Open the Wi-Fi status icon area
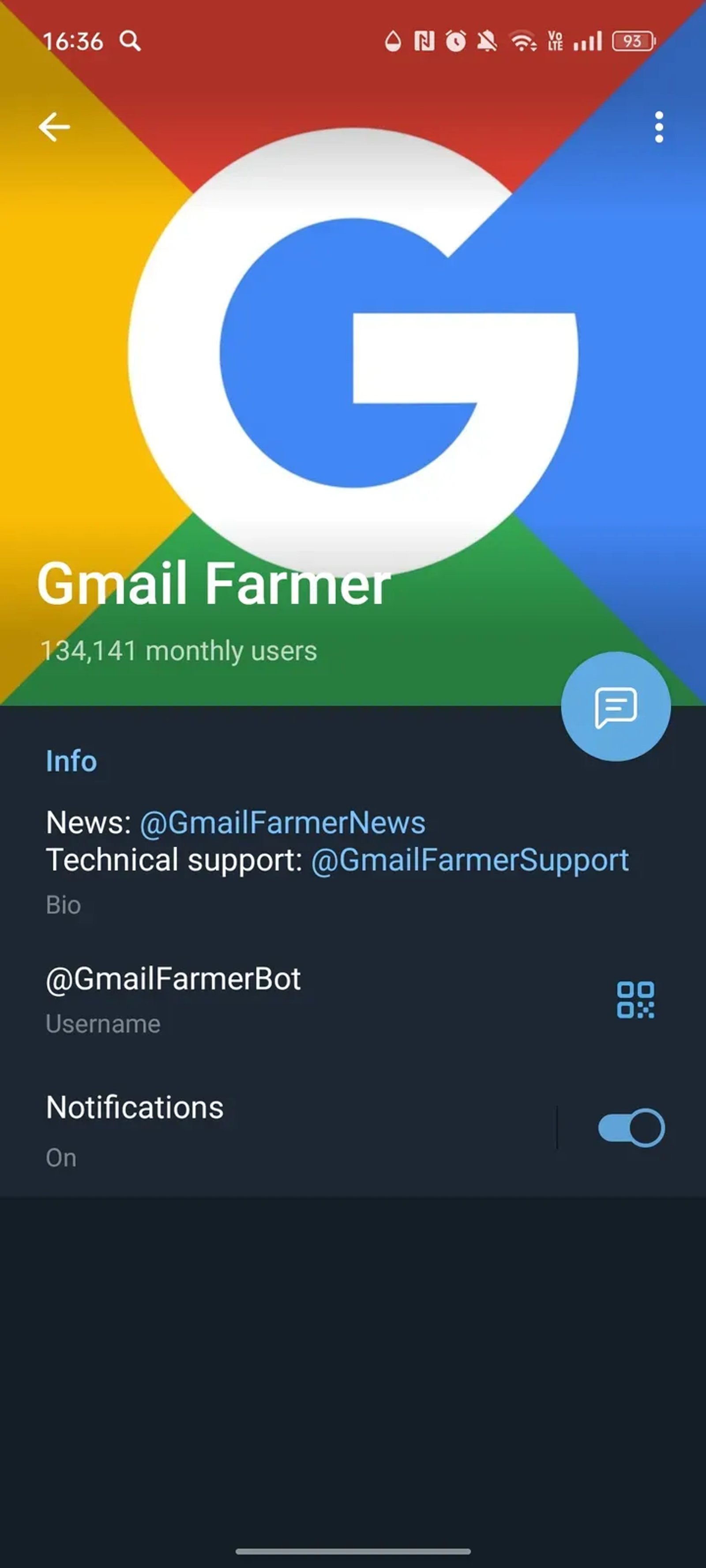This screenshot has height=1568, width=706. (x=522, y=41)
